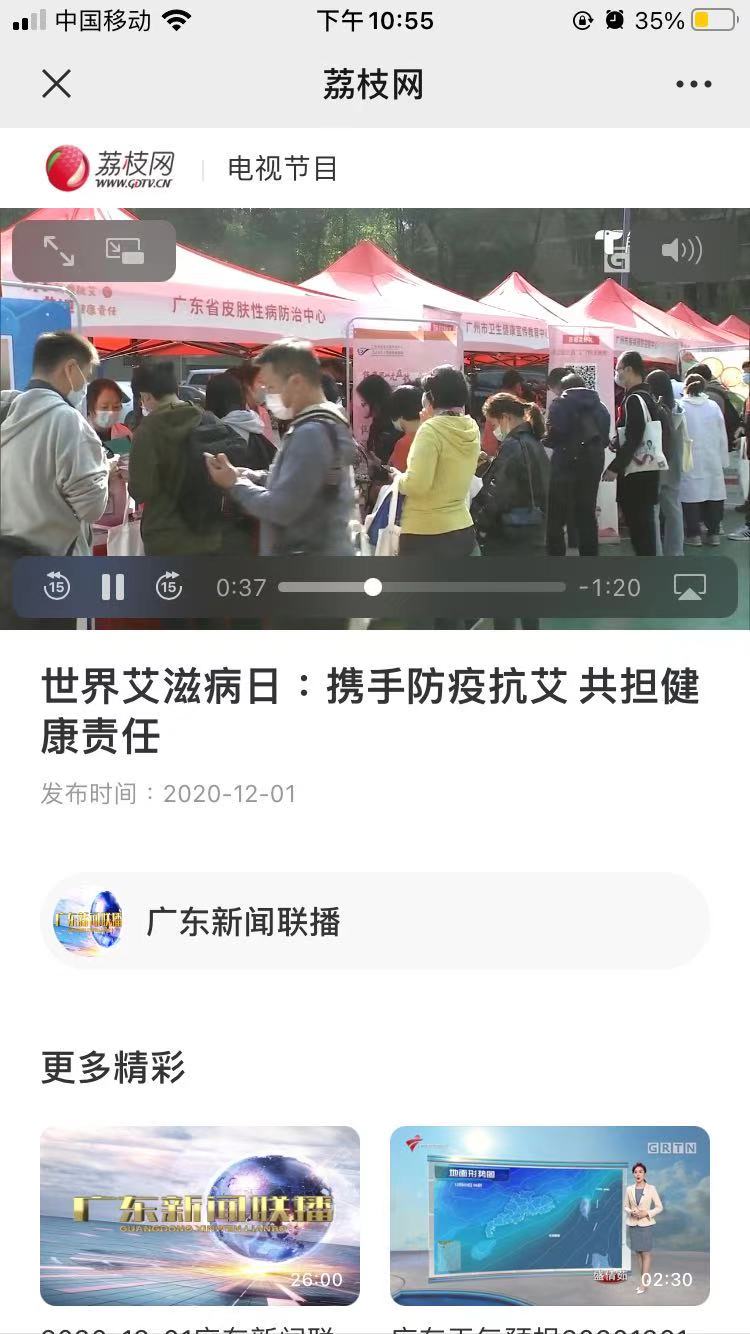Go to 荔枝网 homepage via logo
750x1334 pixels.
(110, 168)
